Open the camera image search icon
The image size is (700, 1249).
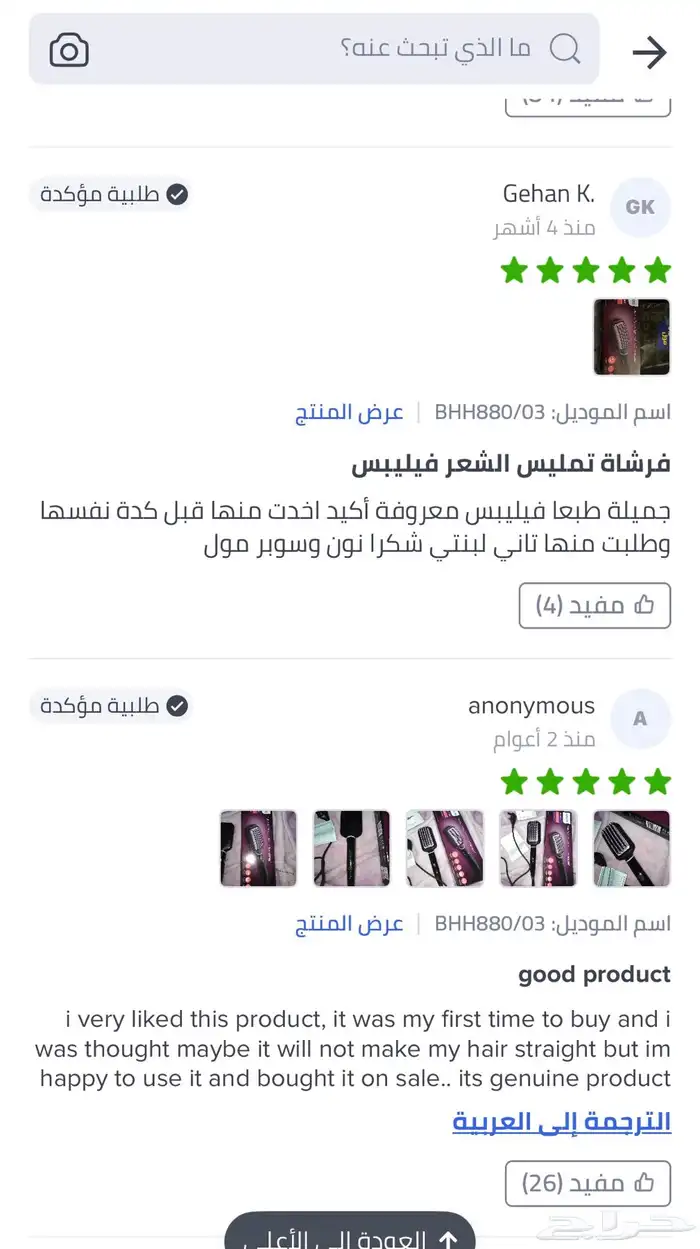point(69,49)
